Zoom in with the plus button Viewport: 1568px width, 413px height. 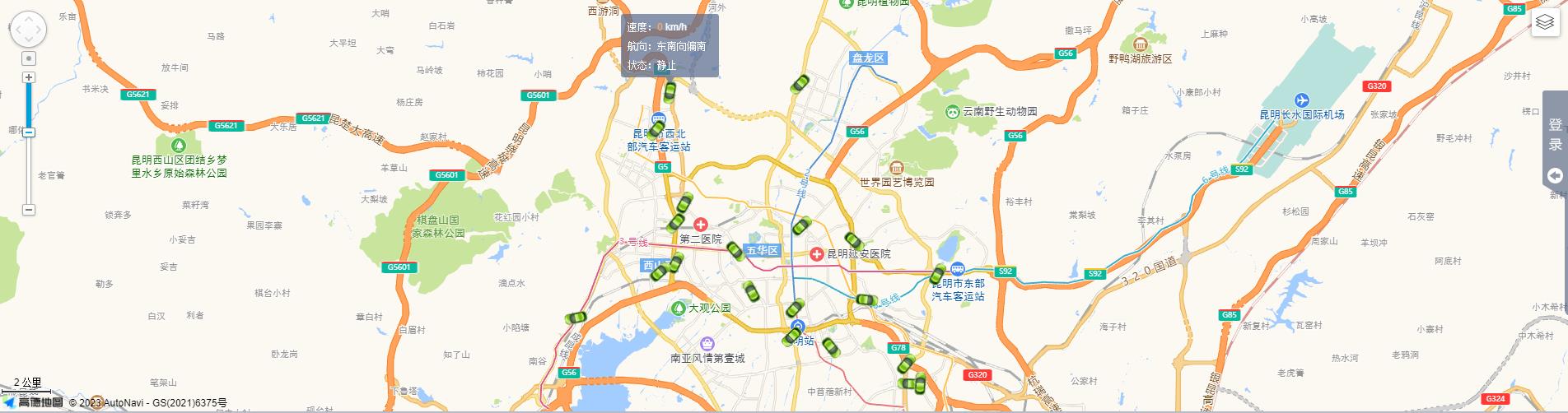click(x=29, y=77)
